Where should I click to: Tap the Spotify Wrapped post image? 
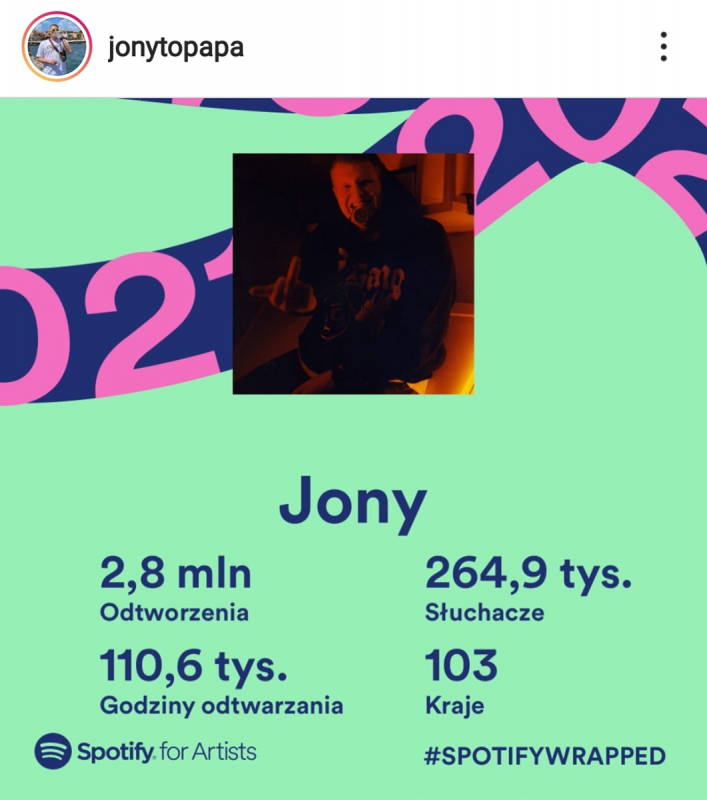tap(353, 448)
